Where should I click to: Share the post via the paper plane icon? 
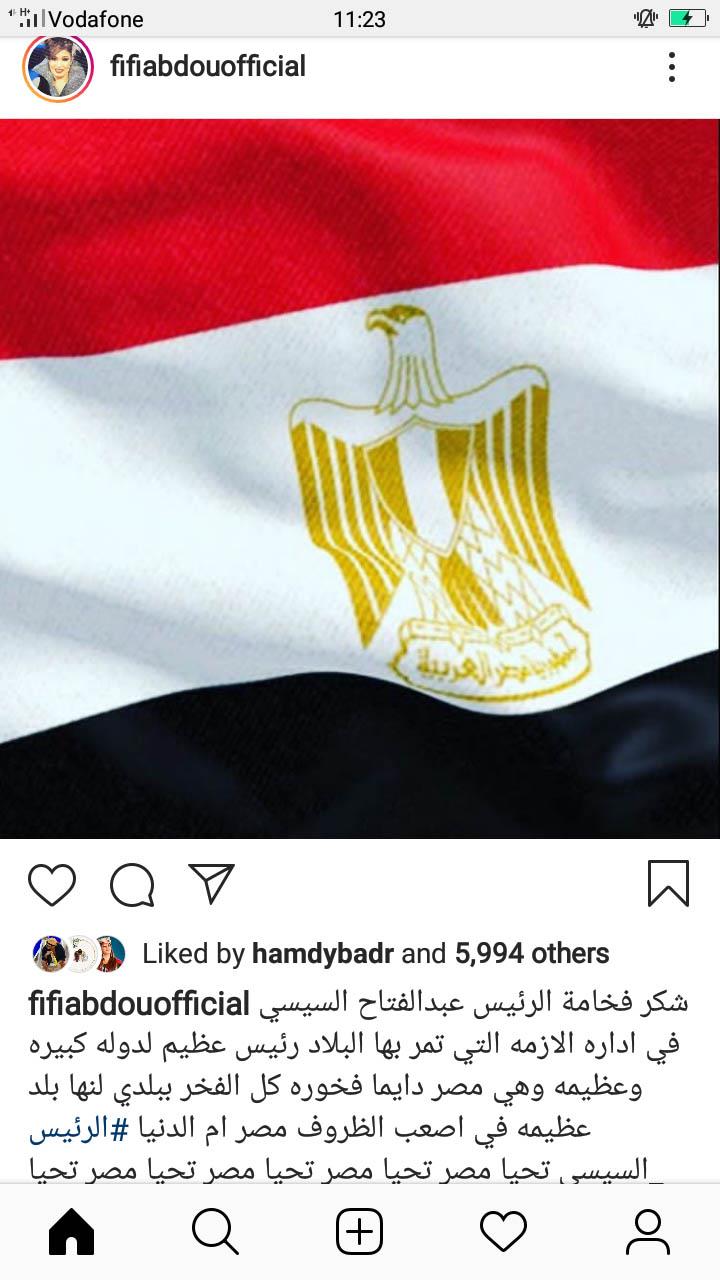pyautogui.click(x=211, y=884)
